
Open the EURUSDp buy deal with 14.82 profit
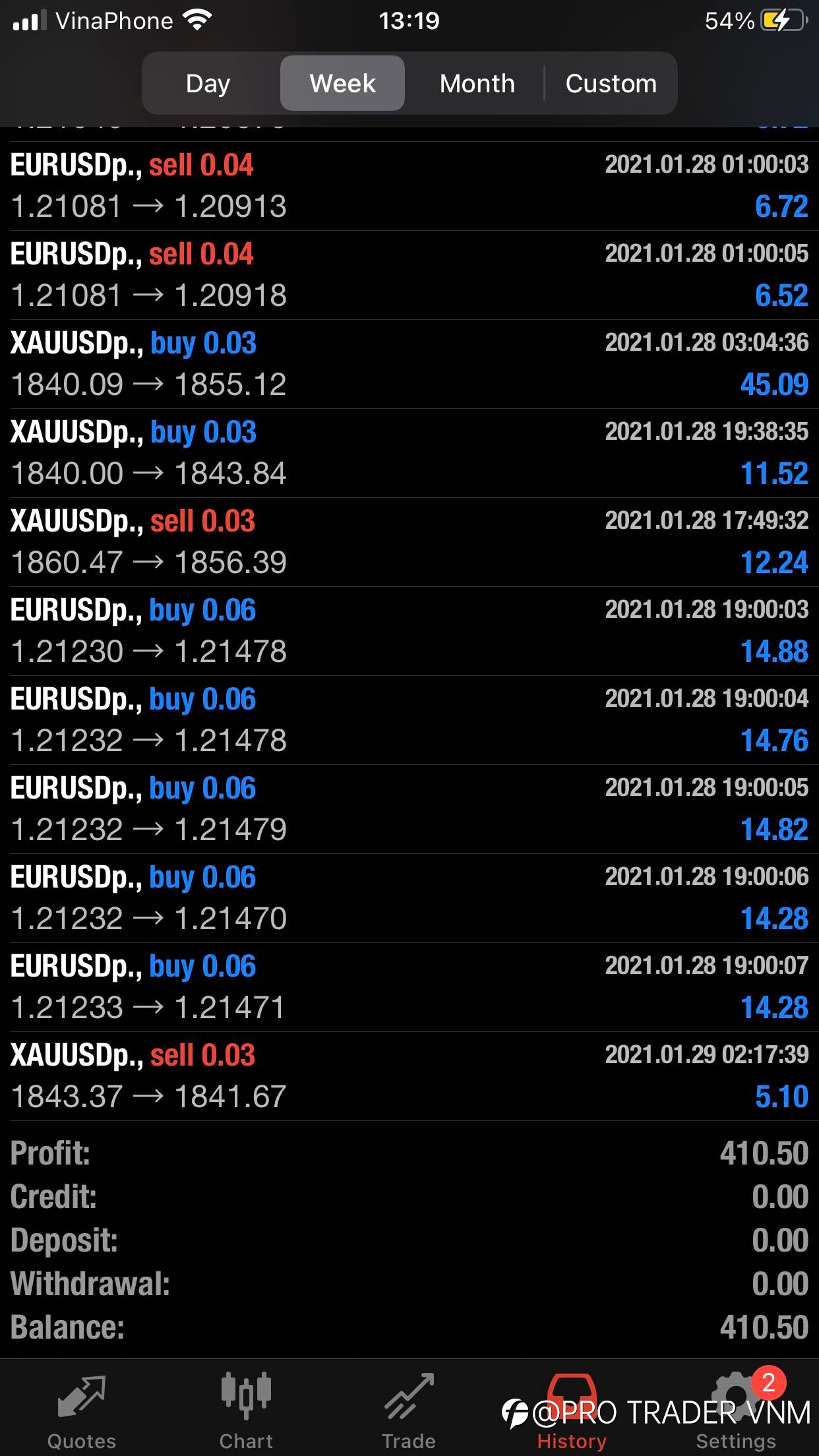click(x=409, y=809)
